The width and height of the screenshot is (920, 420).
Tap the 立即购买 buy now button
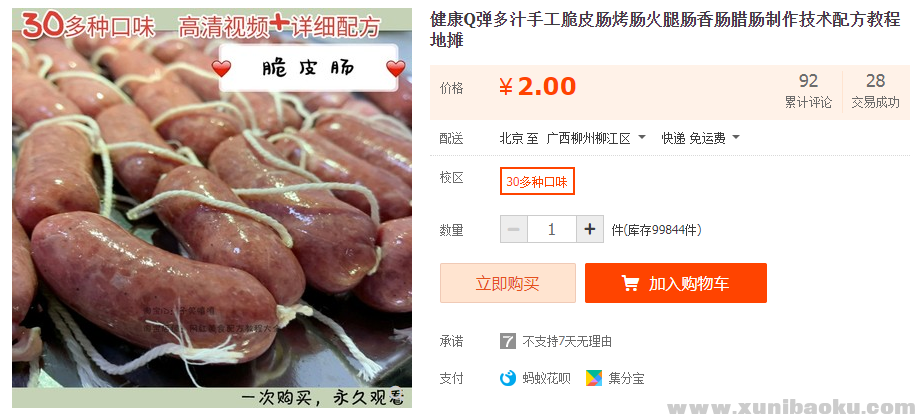(508, 283)
